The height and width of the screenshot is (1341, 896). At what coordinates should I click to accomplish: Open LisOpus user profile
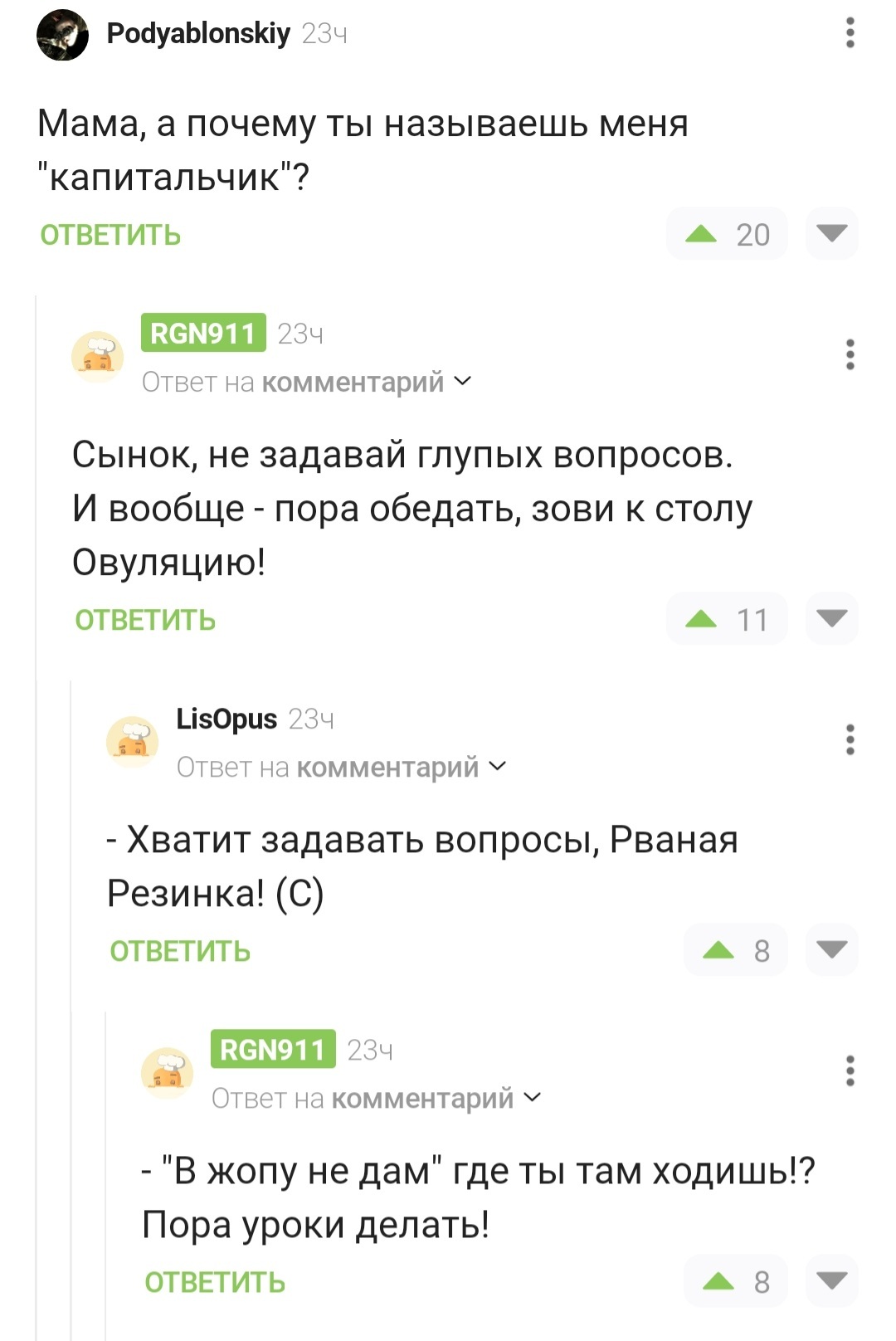pyautogui.click(x=226, y=719)
